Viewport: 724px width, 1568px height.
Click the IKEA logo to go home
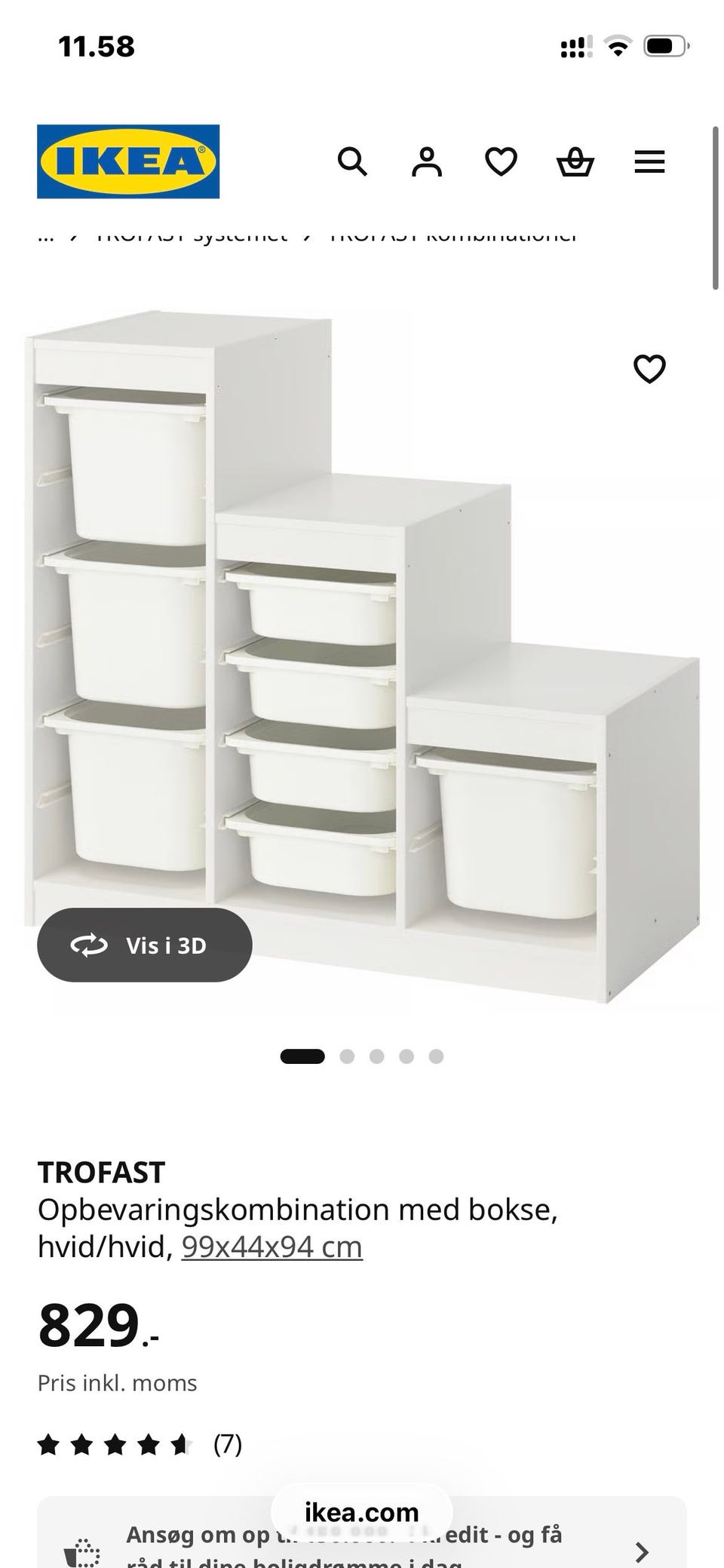point(128,161)
